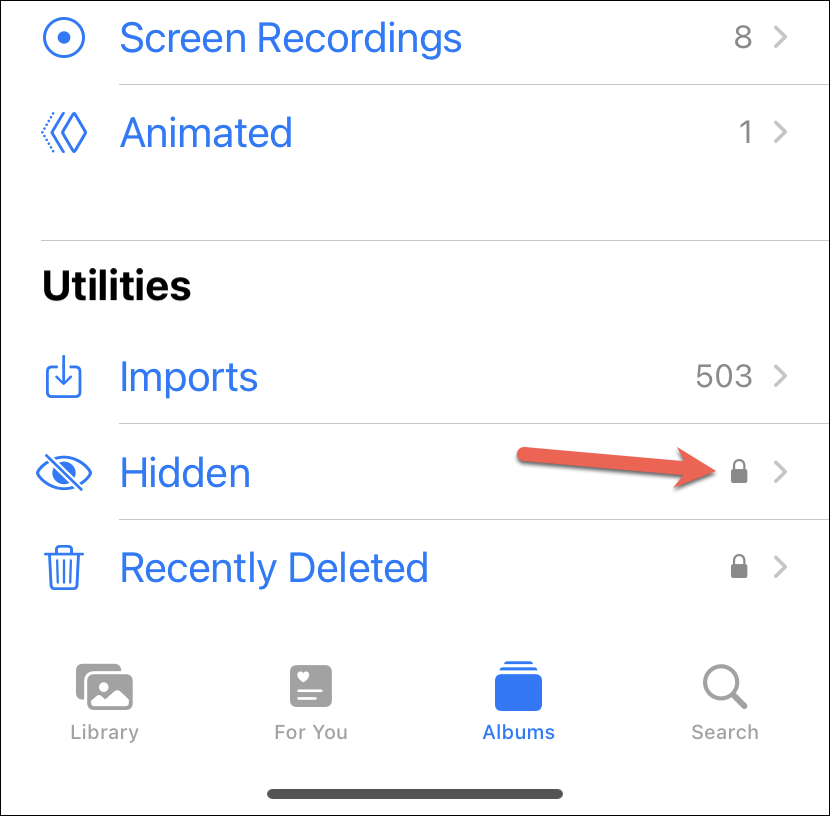Open the Imports utility album
This screenshot has height=816, width=830.
pos(189,377)
